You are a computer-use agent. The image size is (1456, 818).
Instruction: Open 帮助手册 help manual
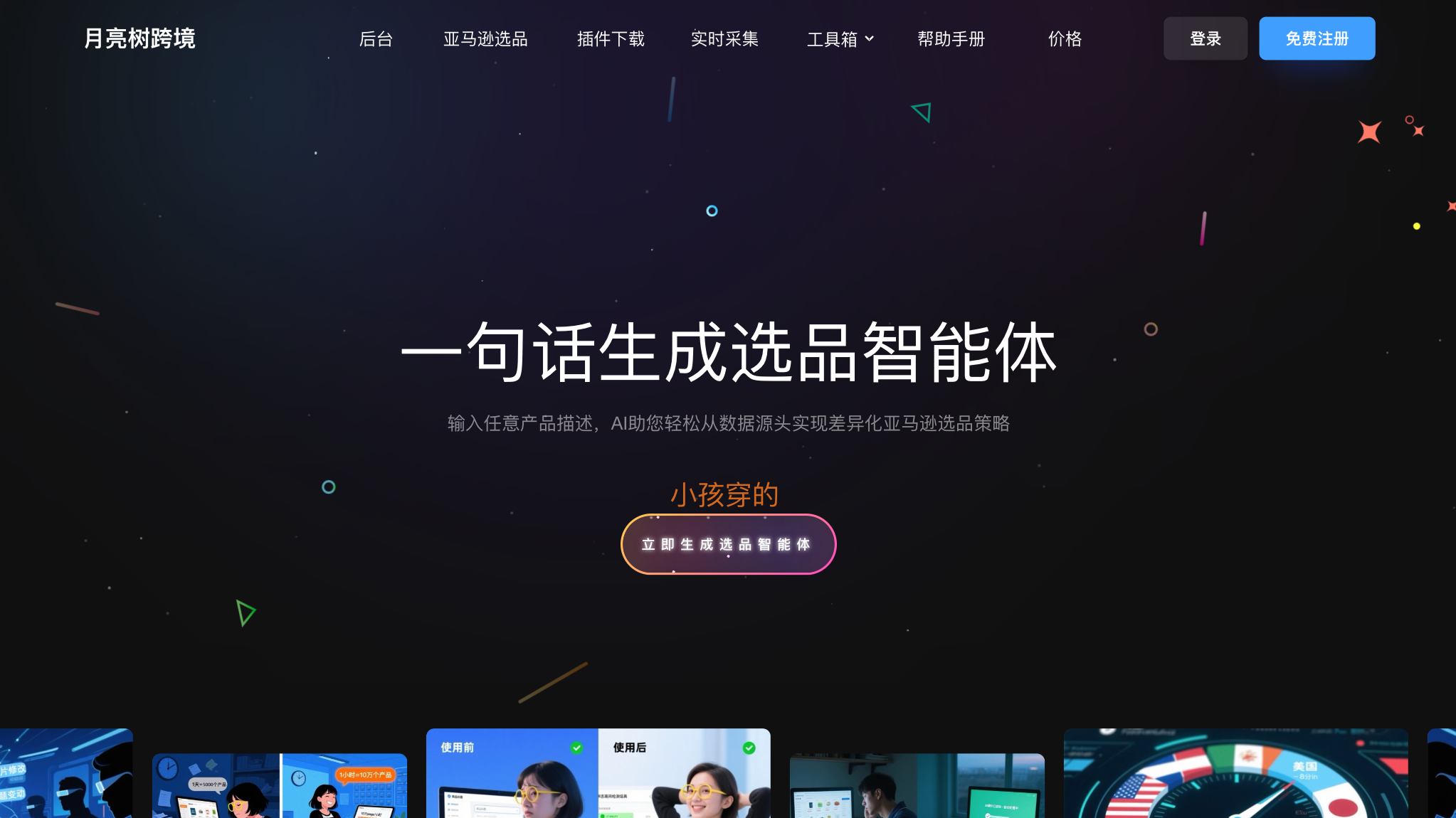tap(951, 39)
